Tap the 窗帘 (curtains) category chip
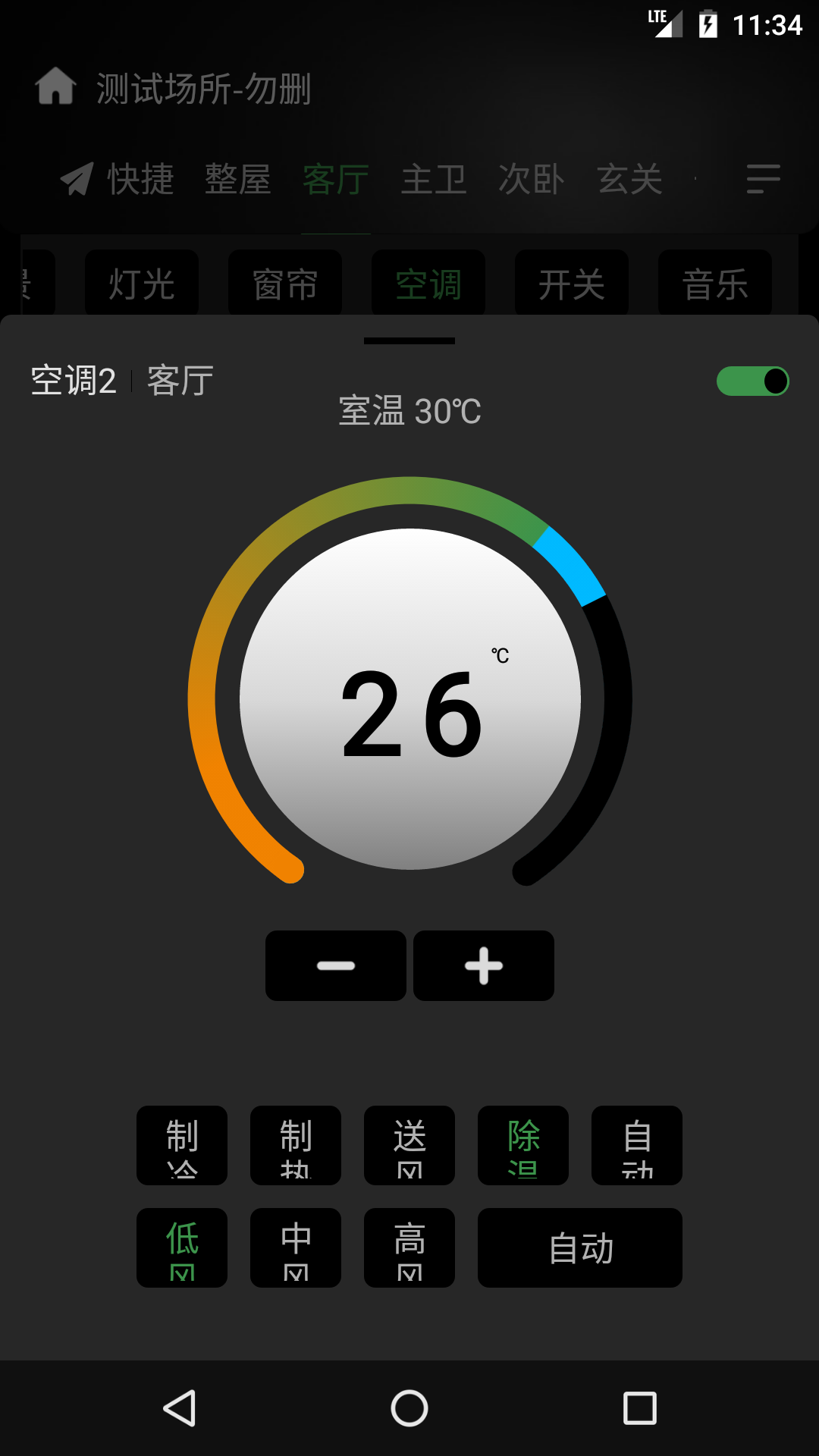Screen dimensions: 819x1456 (x=284, y=283)
